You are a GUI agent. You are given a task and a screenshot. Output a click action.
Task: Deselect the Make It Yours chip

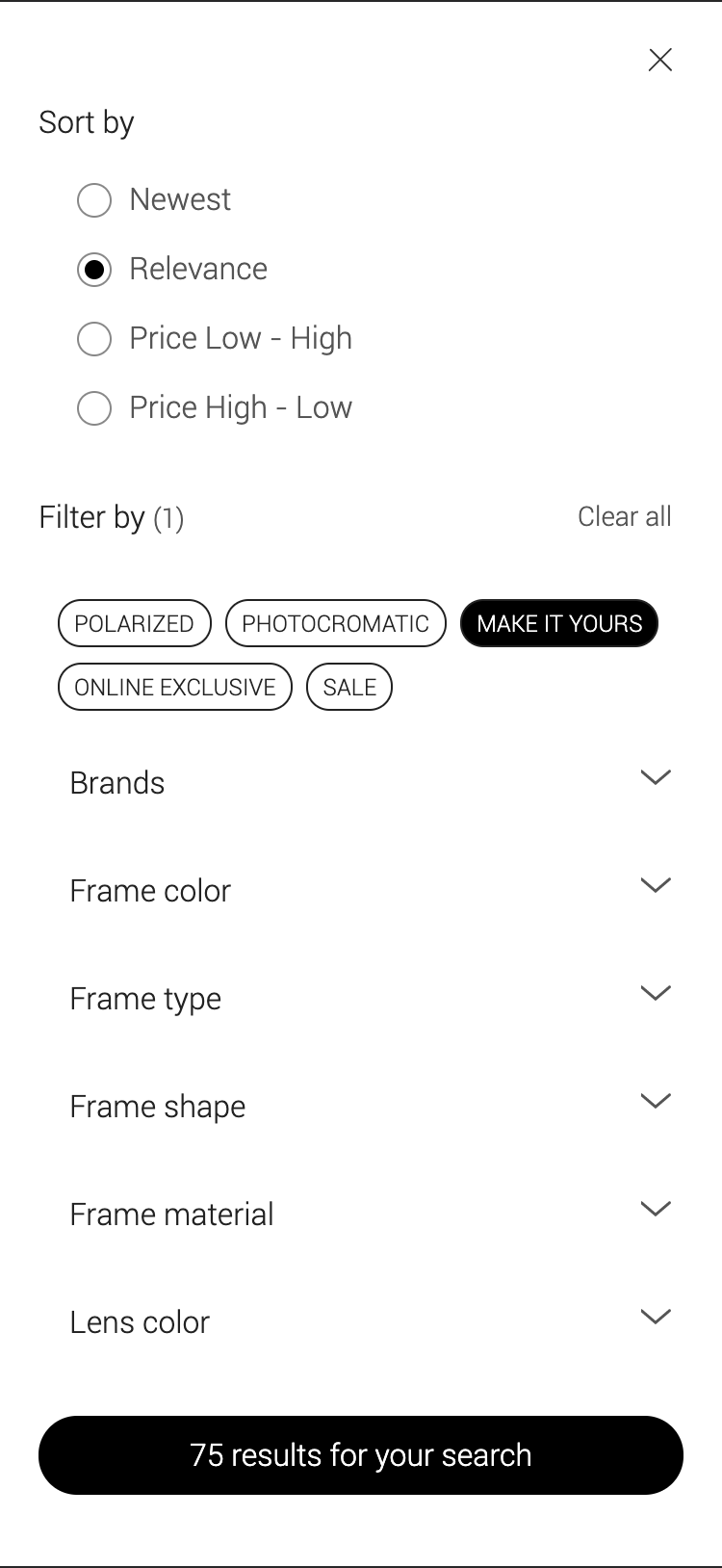coord(558,623)
